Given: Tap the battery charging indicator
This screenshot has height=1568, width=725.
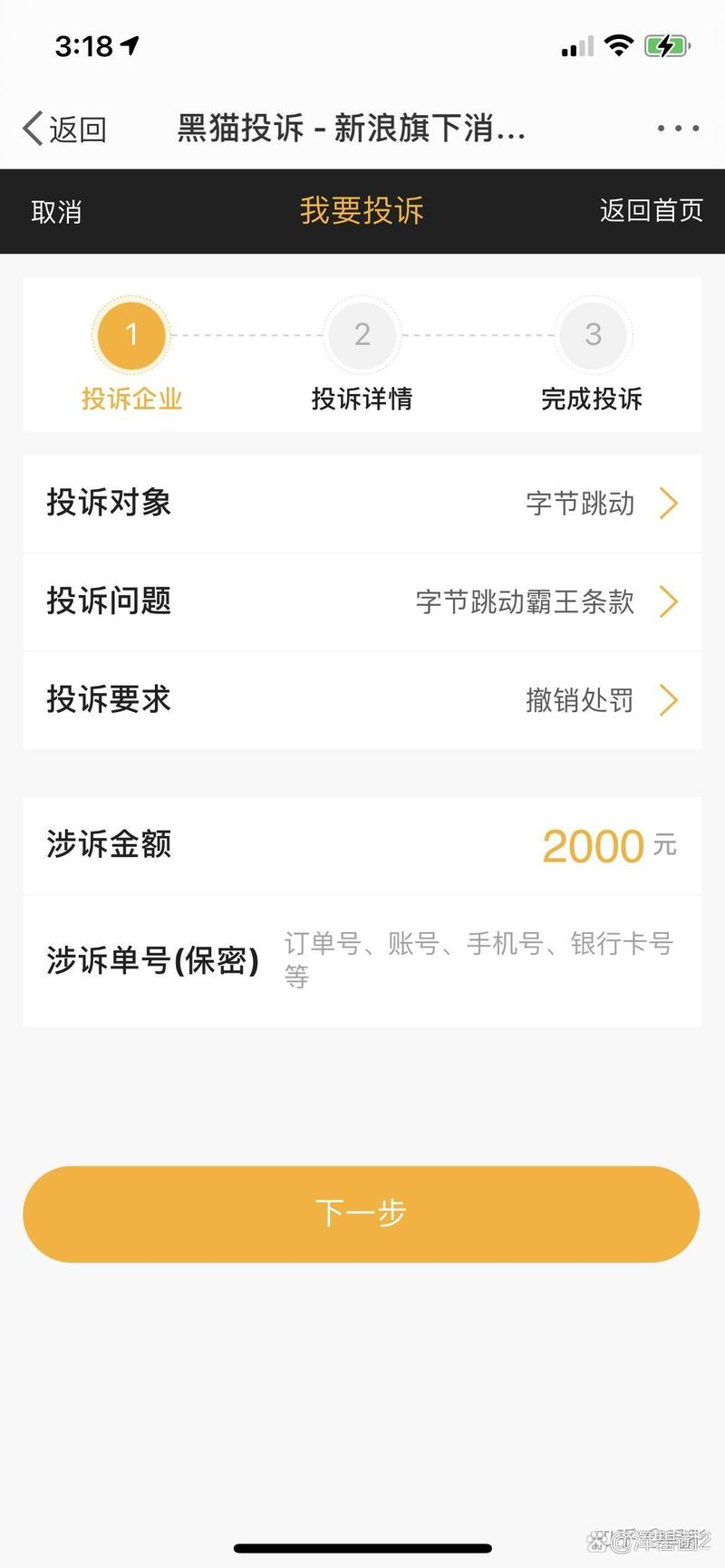Looking at the screenshot, I should 664,44.
